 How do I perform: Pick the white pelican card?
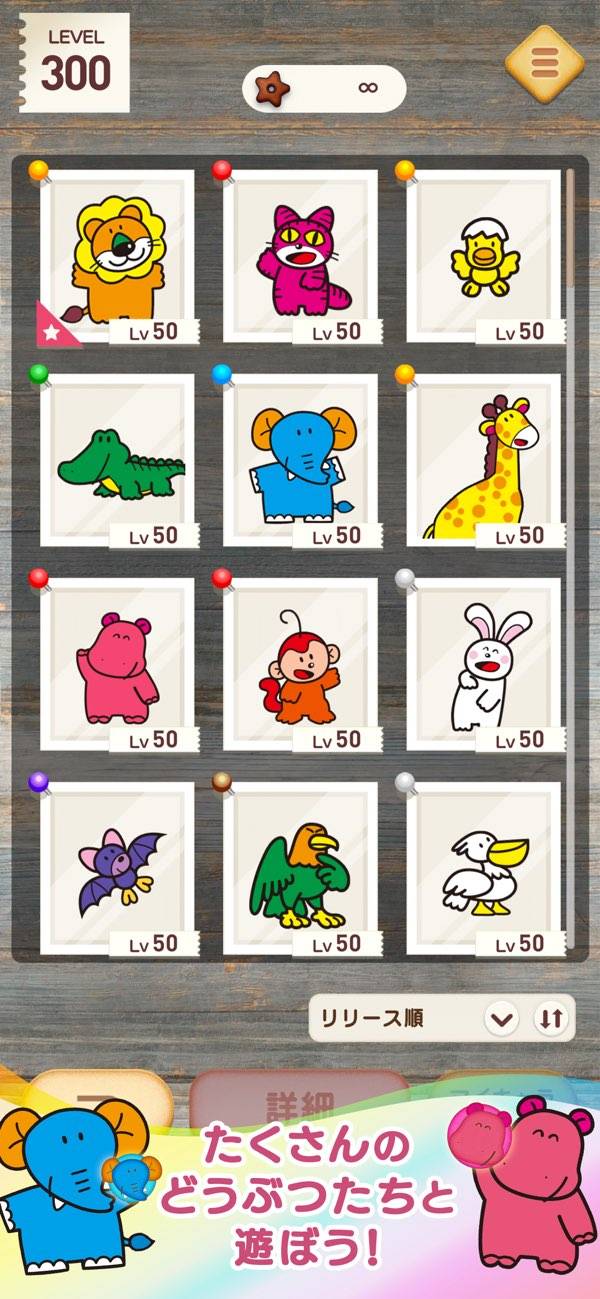[483, 870]
